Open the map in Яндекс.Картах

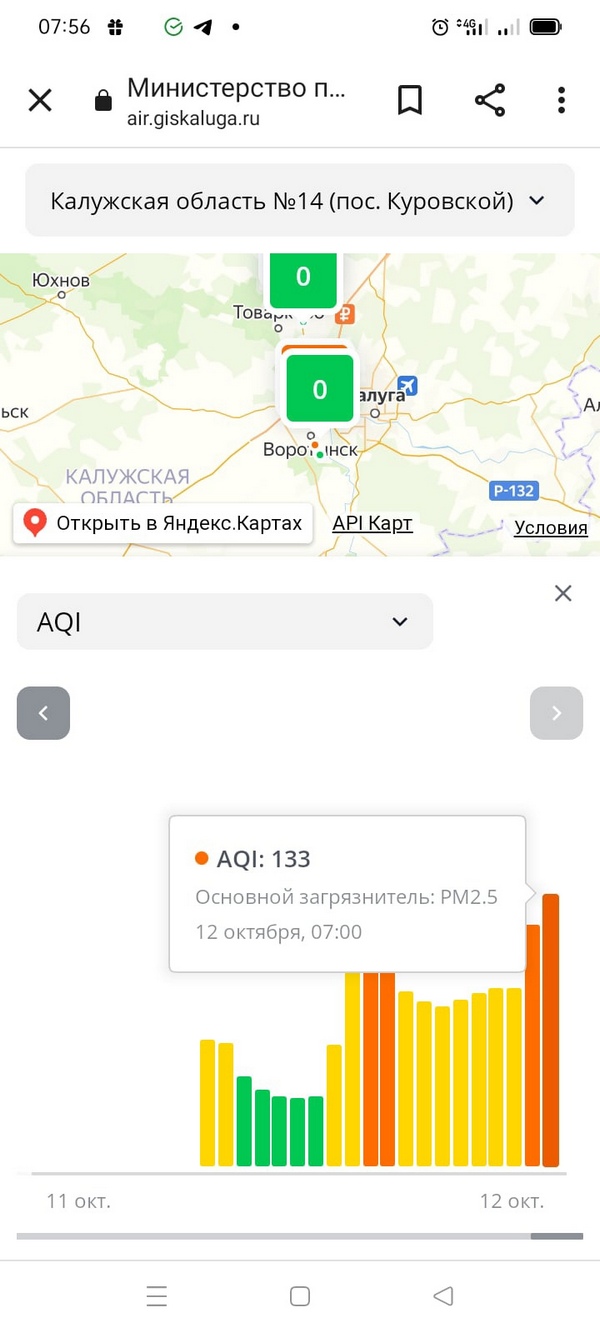pos(163,523)
